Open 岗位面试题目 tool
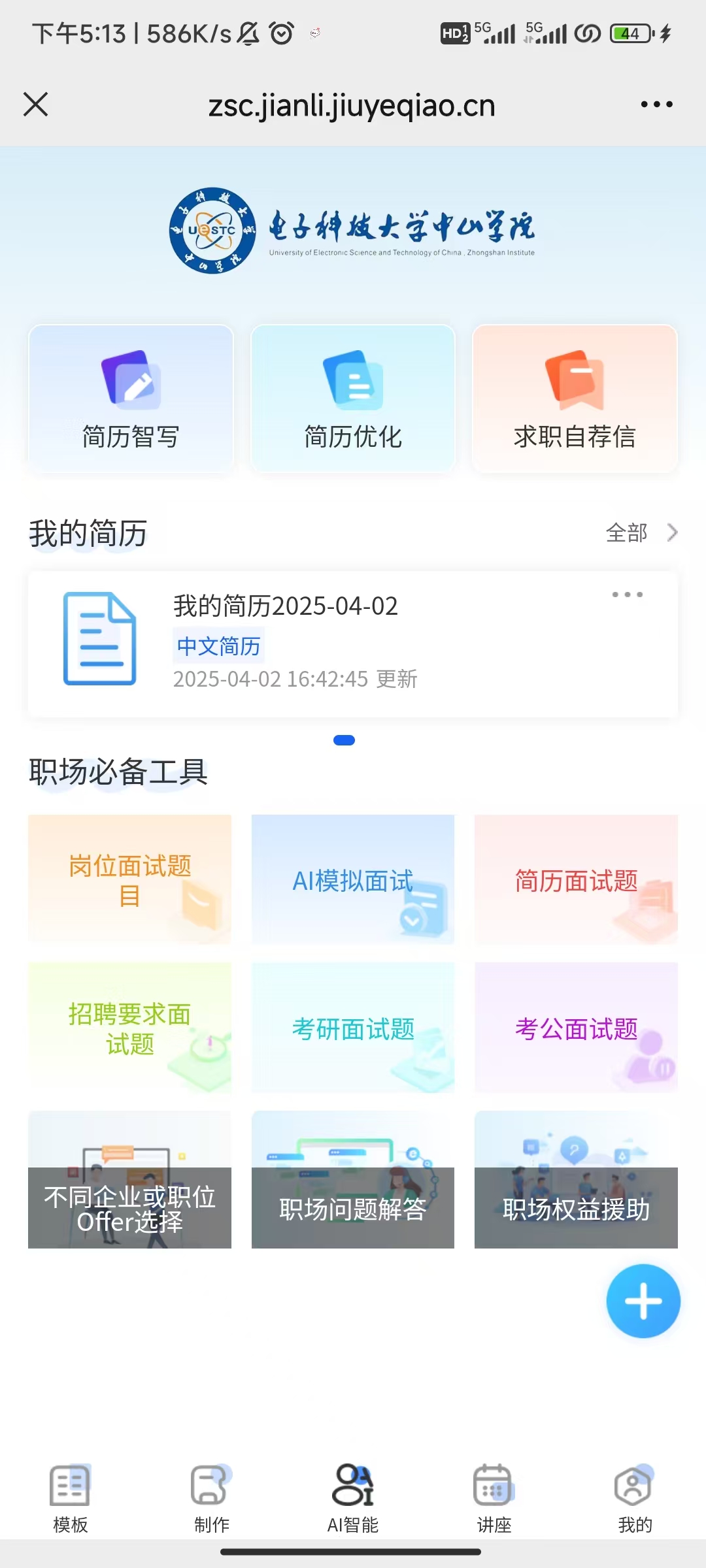Screen dimensions: 706x1568 tap(129, 879)
